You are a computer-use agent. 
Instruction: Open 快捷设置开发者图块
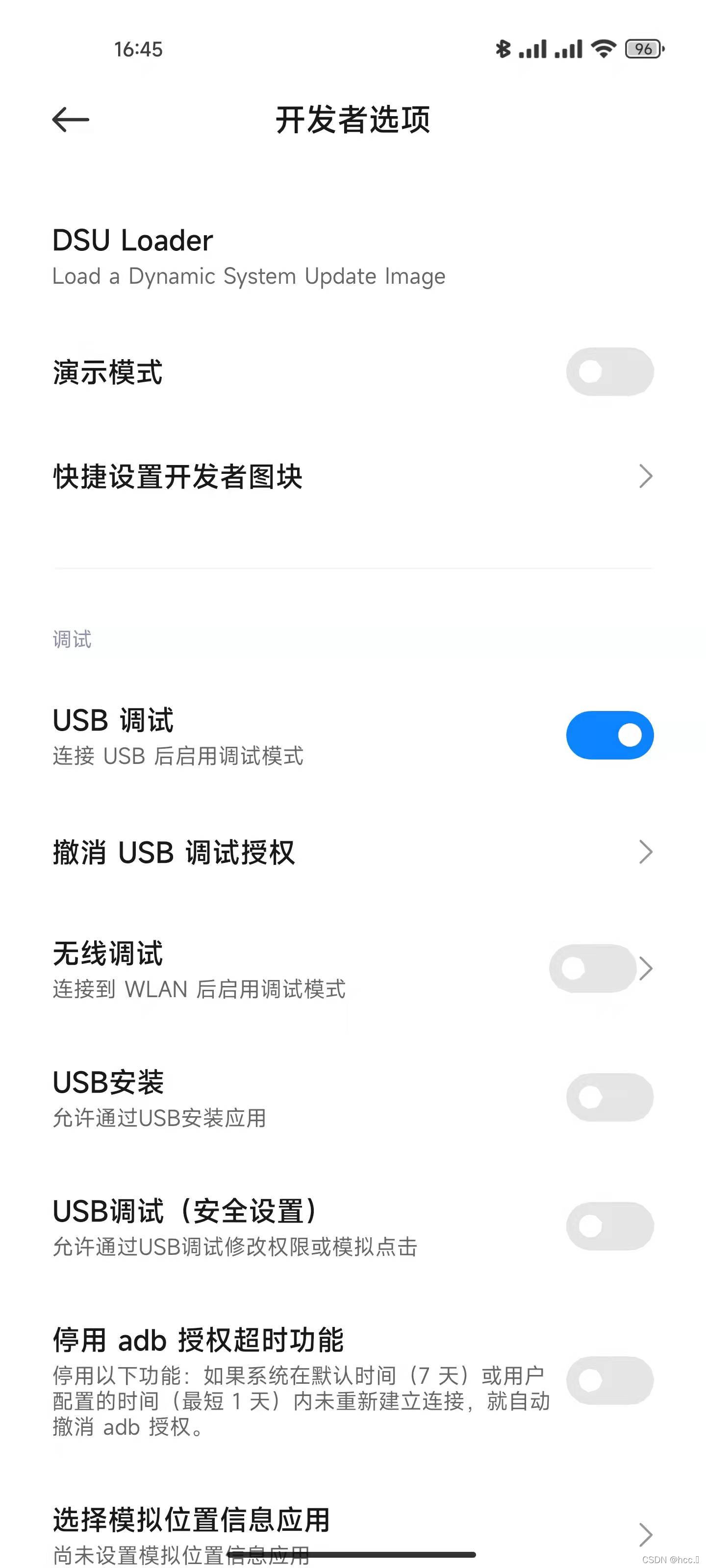coord(353,476)
